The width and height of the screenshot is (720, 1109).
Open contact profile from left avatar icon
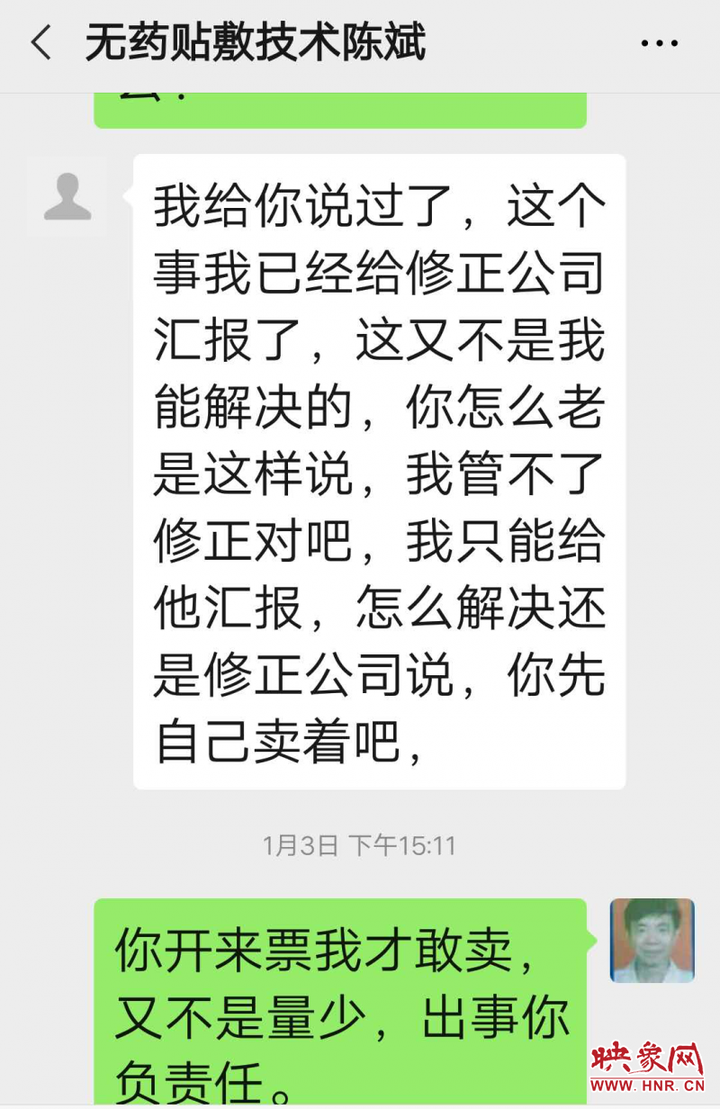pyautogui.click(x=67, y=197)
